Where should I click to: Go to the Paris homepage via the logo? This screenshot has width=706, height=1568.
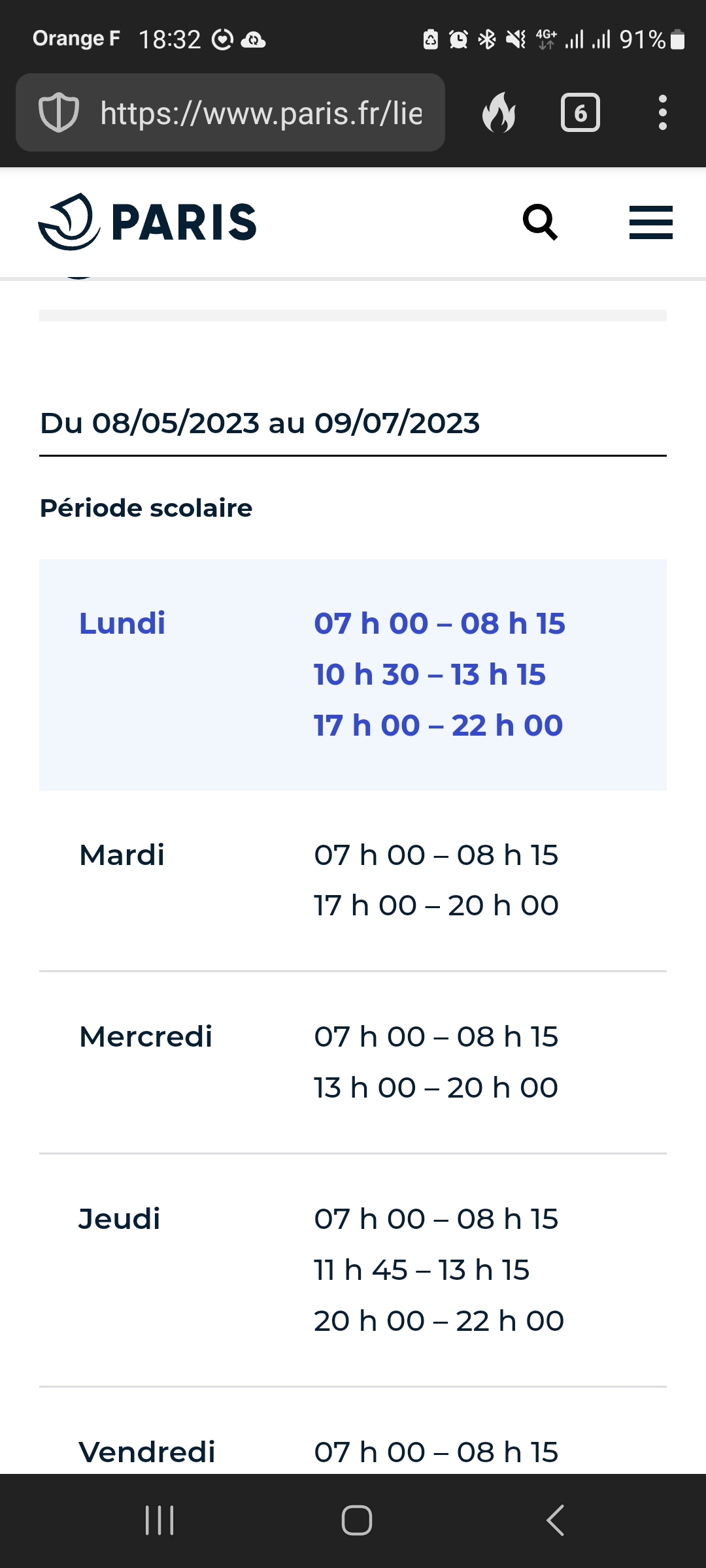point(148,222)
